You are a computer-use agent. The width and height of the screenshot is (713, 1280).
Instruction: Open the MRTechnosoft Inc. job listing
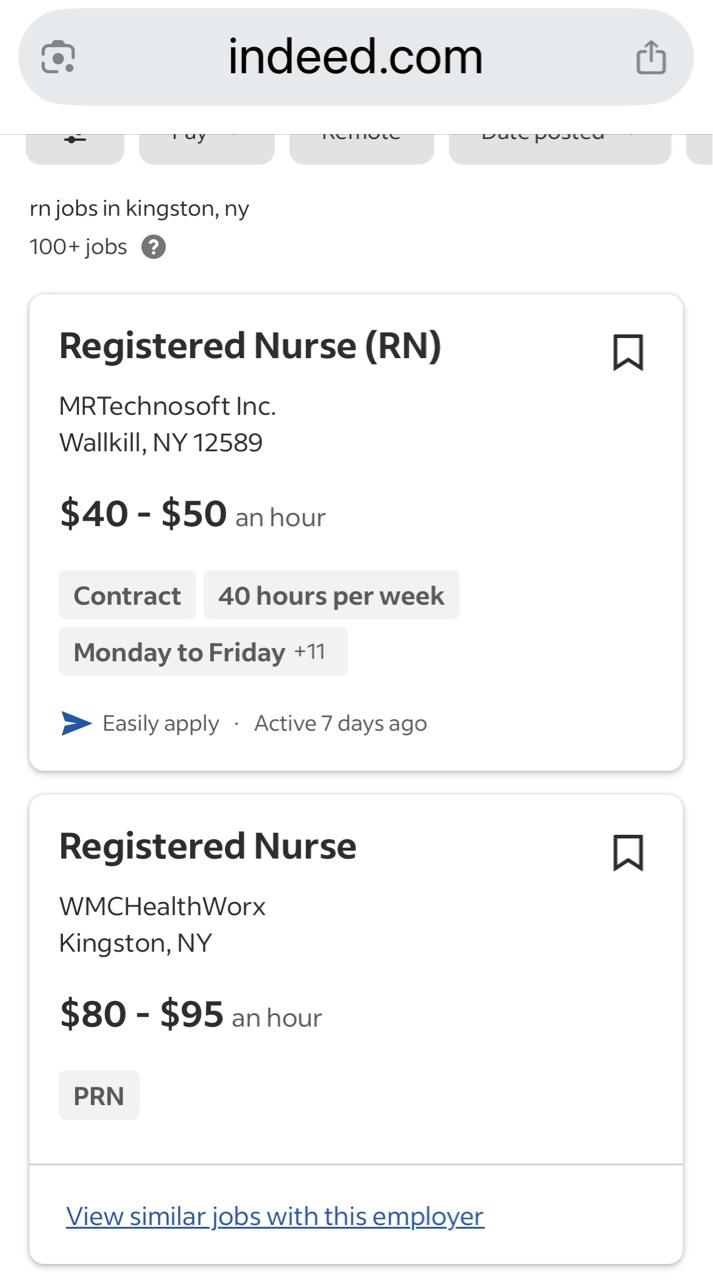pos(250,345)
